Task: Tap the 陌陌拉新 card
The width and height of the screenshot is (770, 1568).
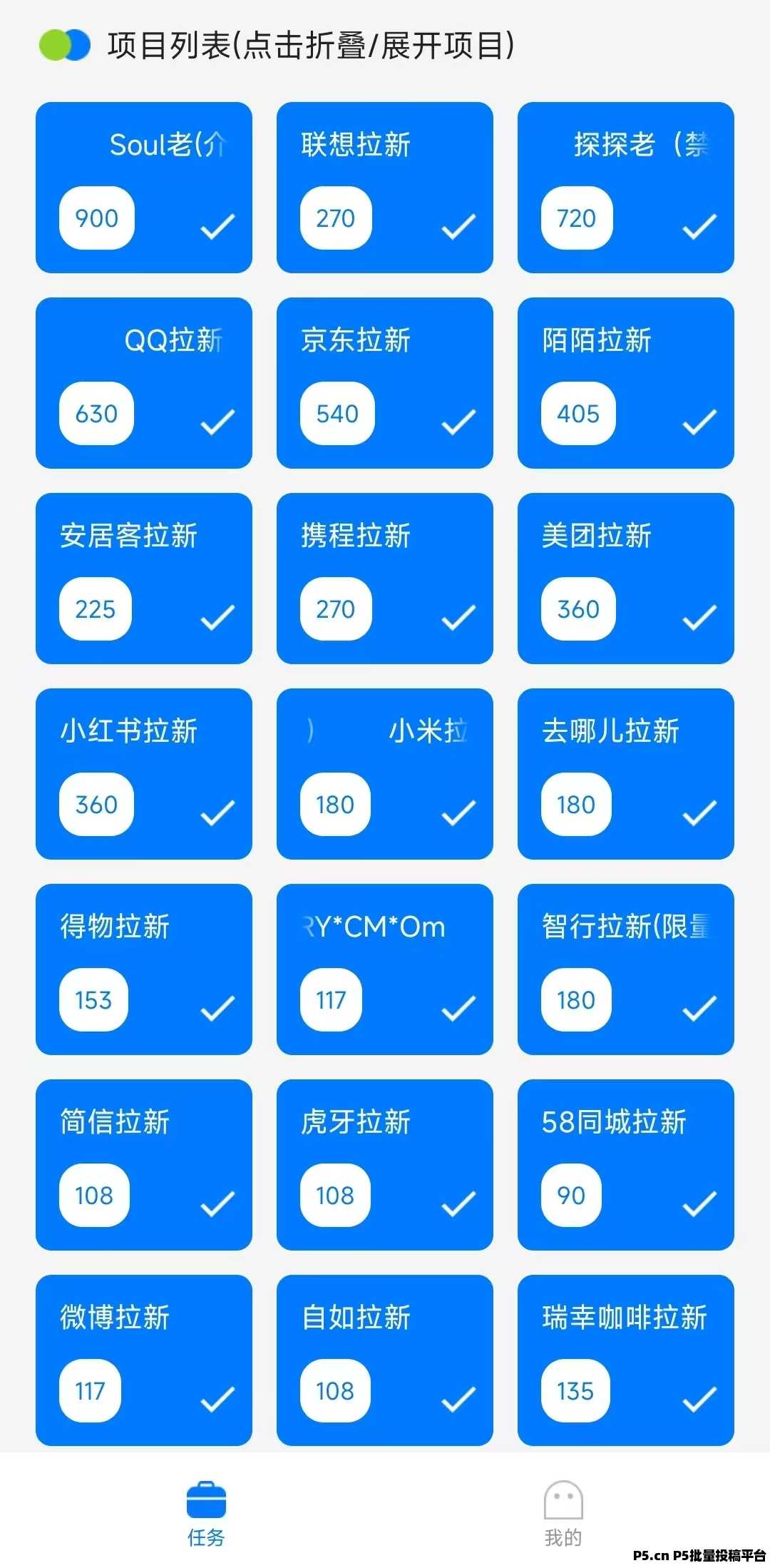Action: coord(625,383)
